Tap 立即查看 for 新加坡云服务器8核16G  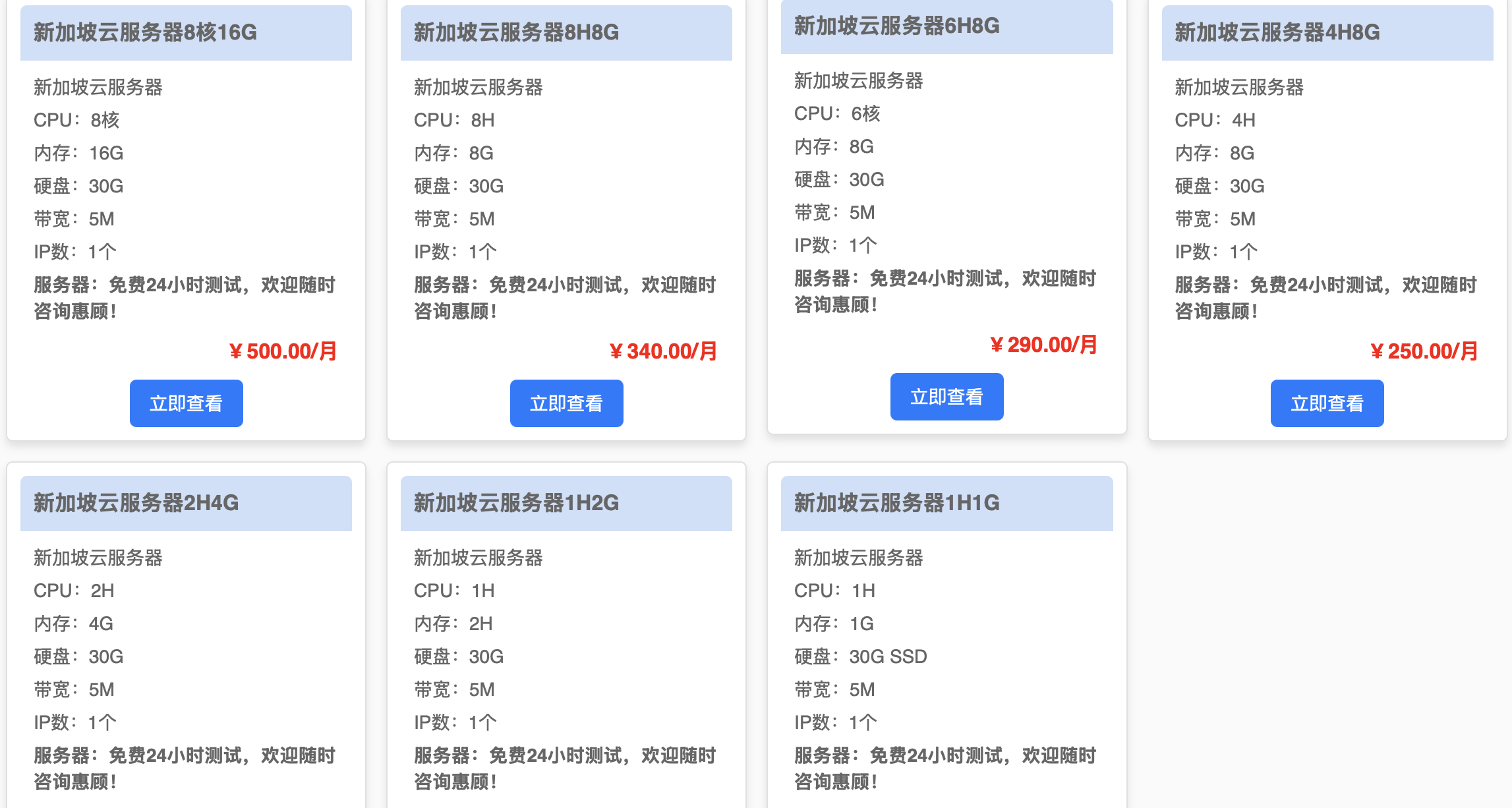(186, 403)
